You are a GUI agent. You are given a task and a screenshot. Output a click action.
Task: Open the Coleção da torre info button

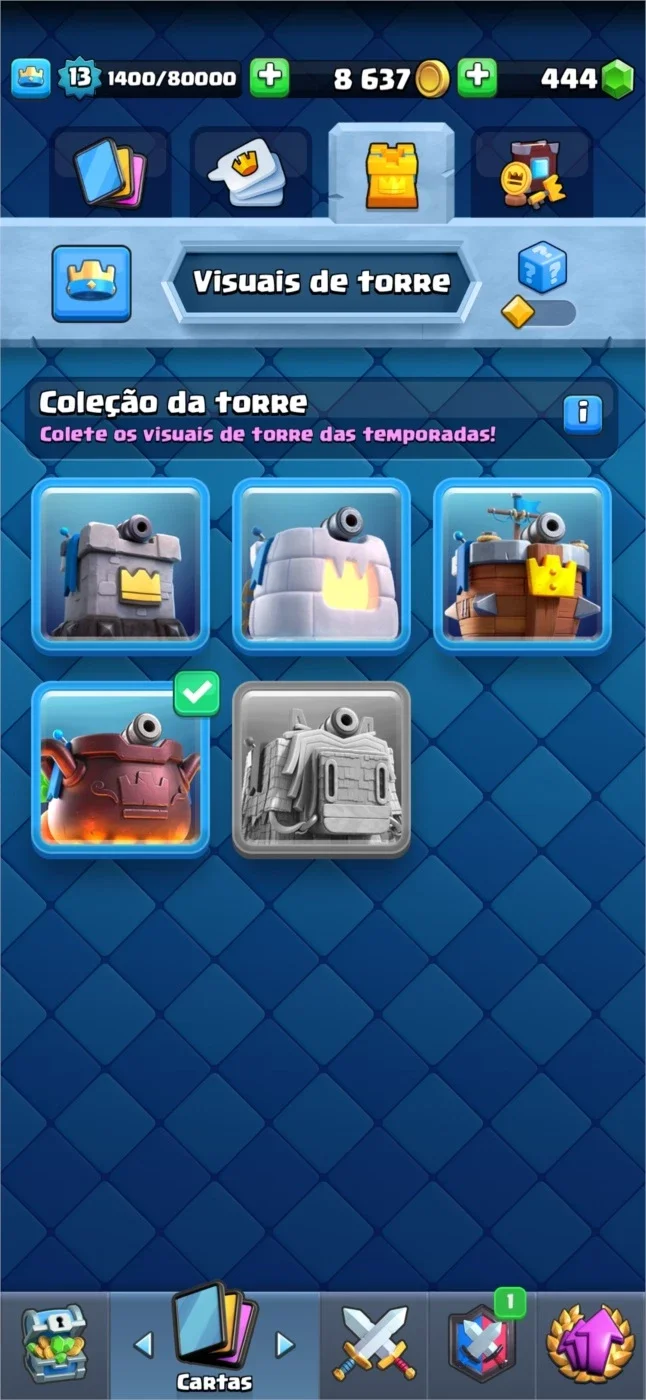point(583,412)
